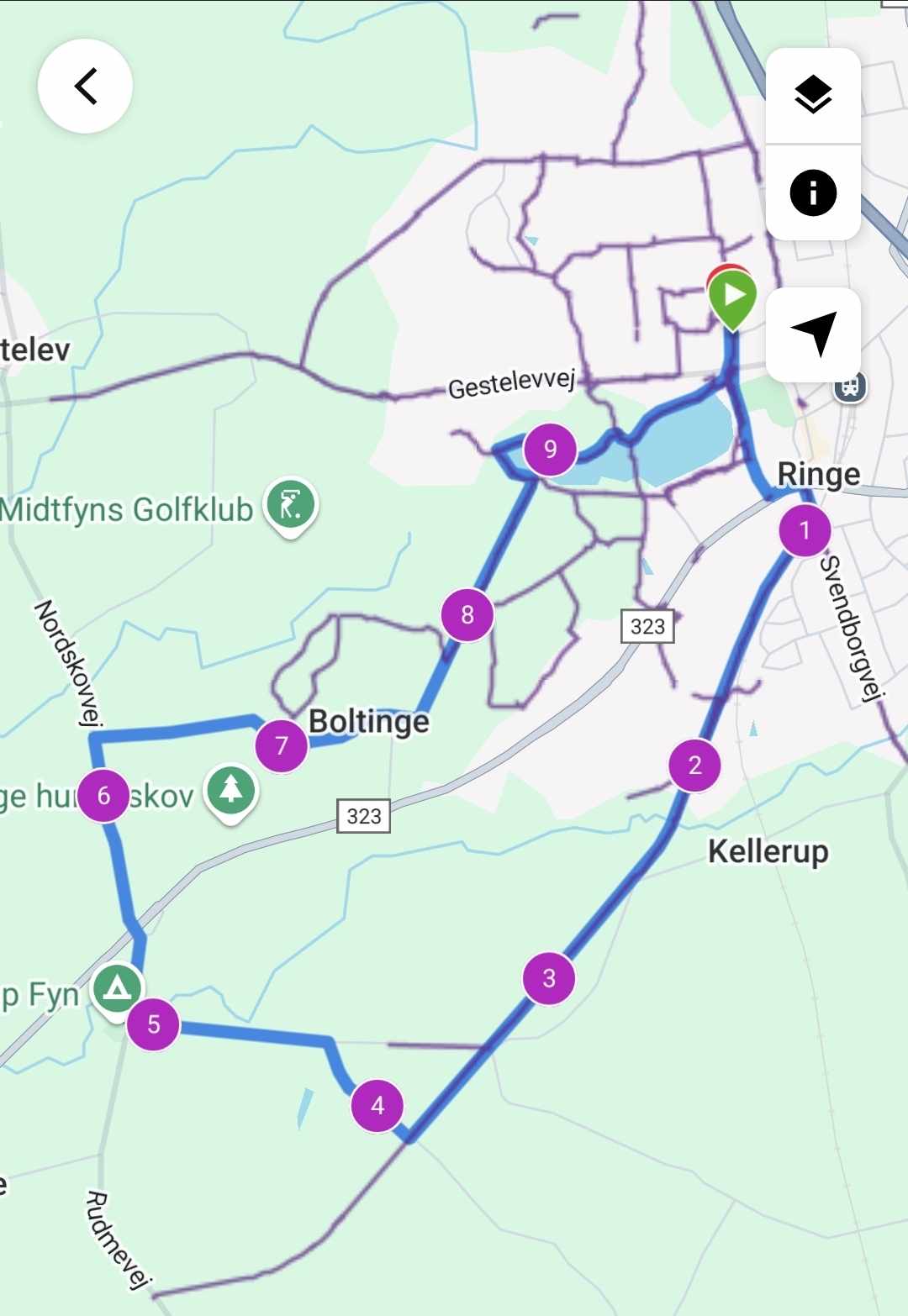Open the map layers selector
908x1316 pixels.
click(813, 95)
